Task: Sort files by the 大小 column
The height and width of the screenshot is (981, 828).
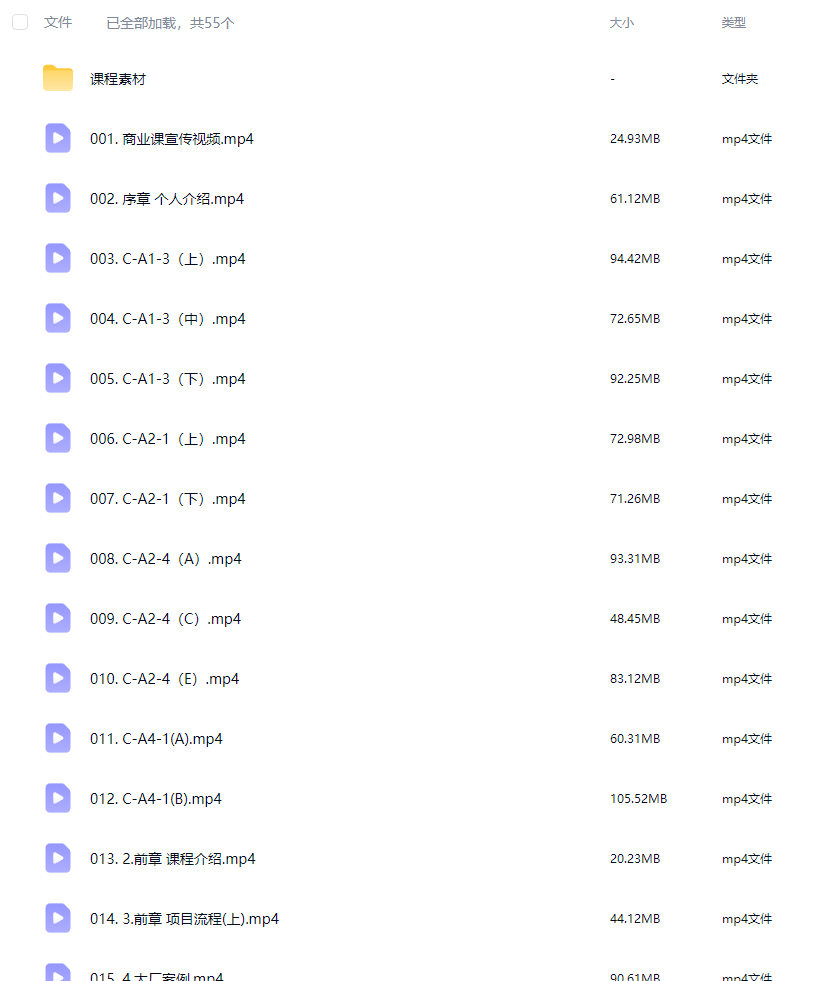Action: click(x=621, y=22)
